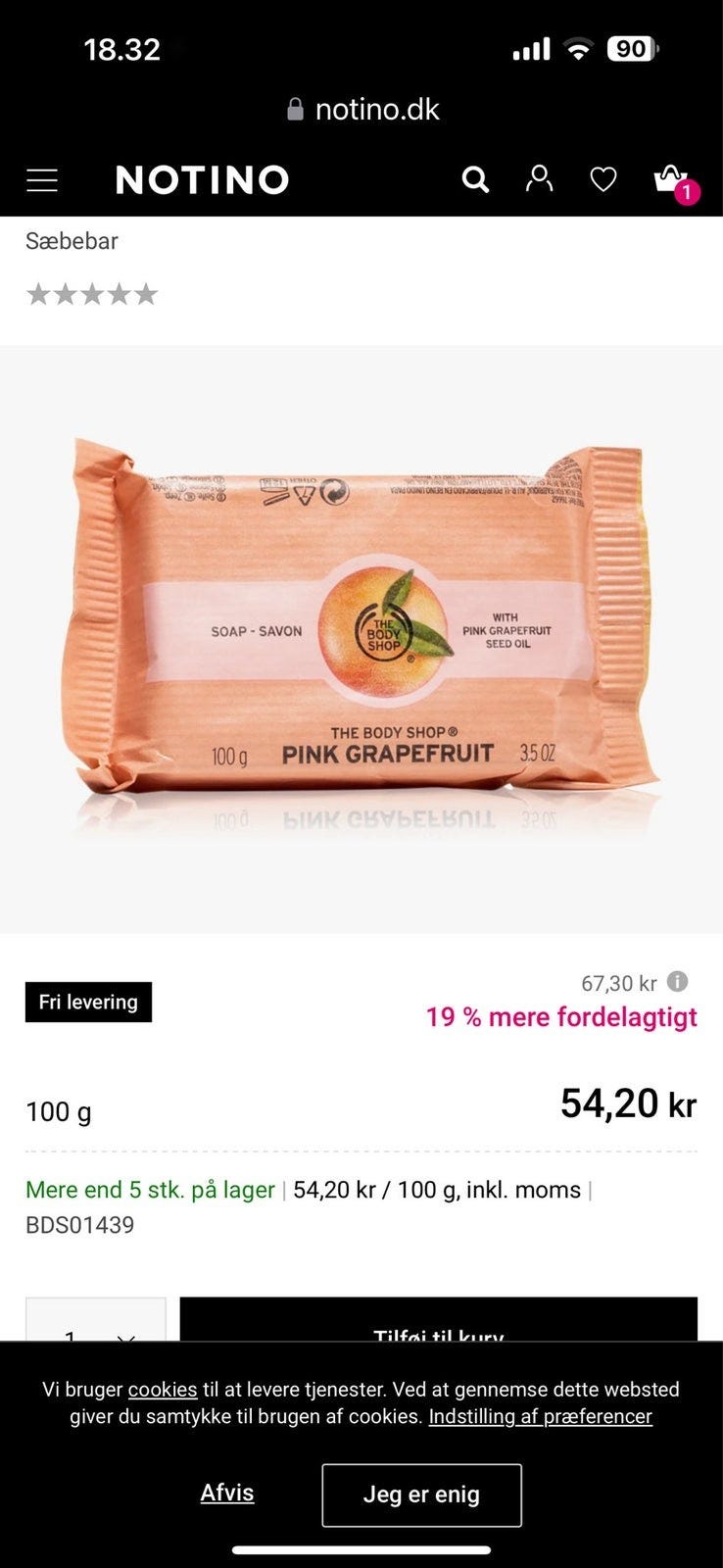723x1568 pixels.
Task: Accept cookies with Jeg er enig
Action: (x=421, y=1494)
